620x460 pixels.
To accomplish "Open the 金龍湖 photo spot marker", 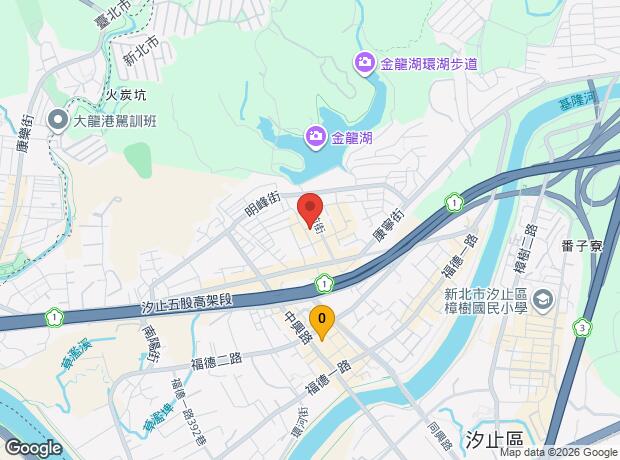I will [316, 136].
